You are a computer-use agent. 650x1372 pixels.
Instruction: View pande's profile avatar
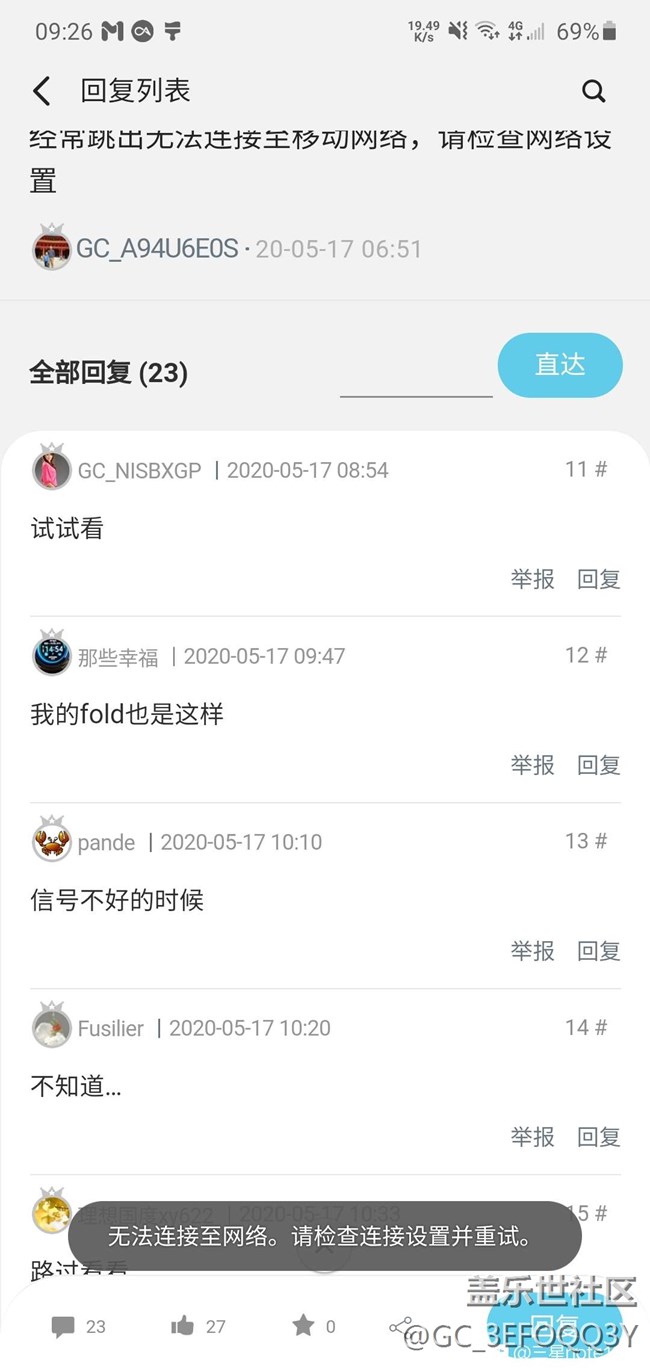point(51,840)
